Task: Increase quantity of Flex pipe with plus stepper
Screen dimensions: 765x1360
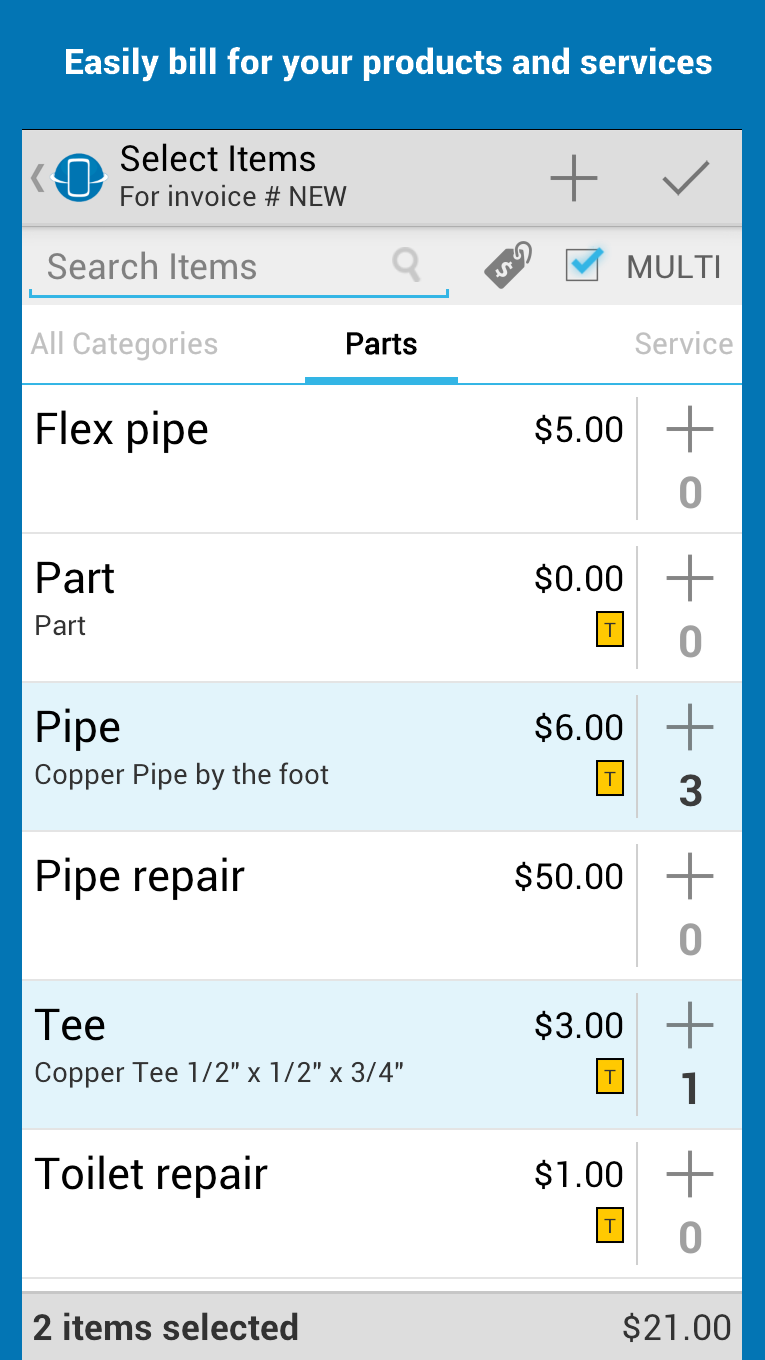Action: pyautogui.click(x=688, y=430)
